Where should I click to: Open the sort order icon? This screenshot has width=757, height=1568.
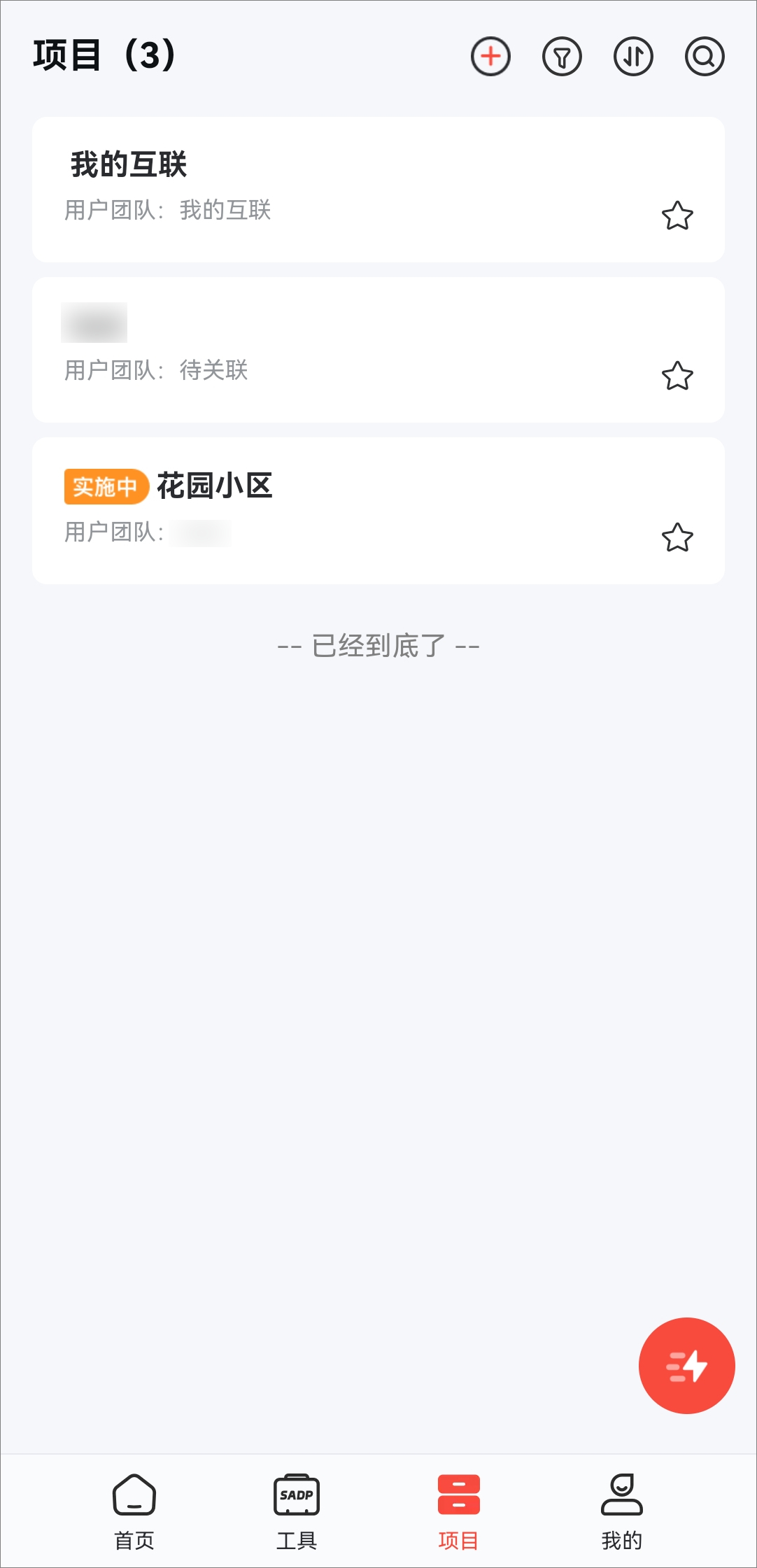(633, 57)
